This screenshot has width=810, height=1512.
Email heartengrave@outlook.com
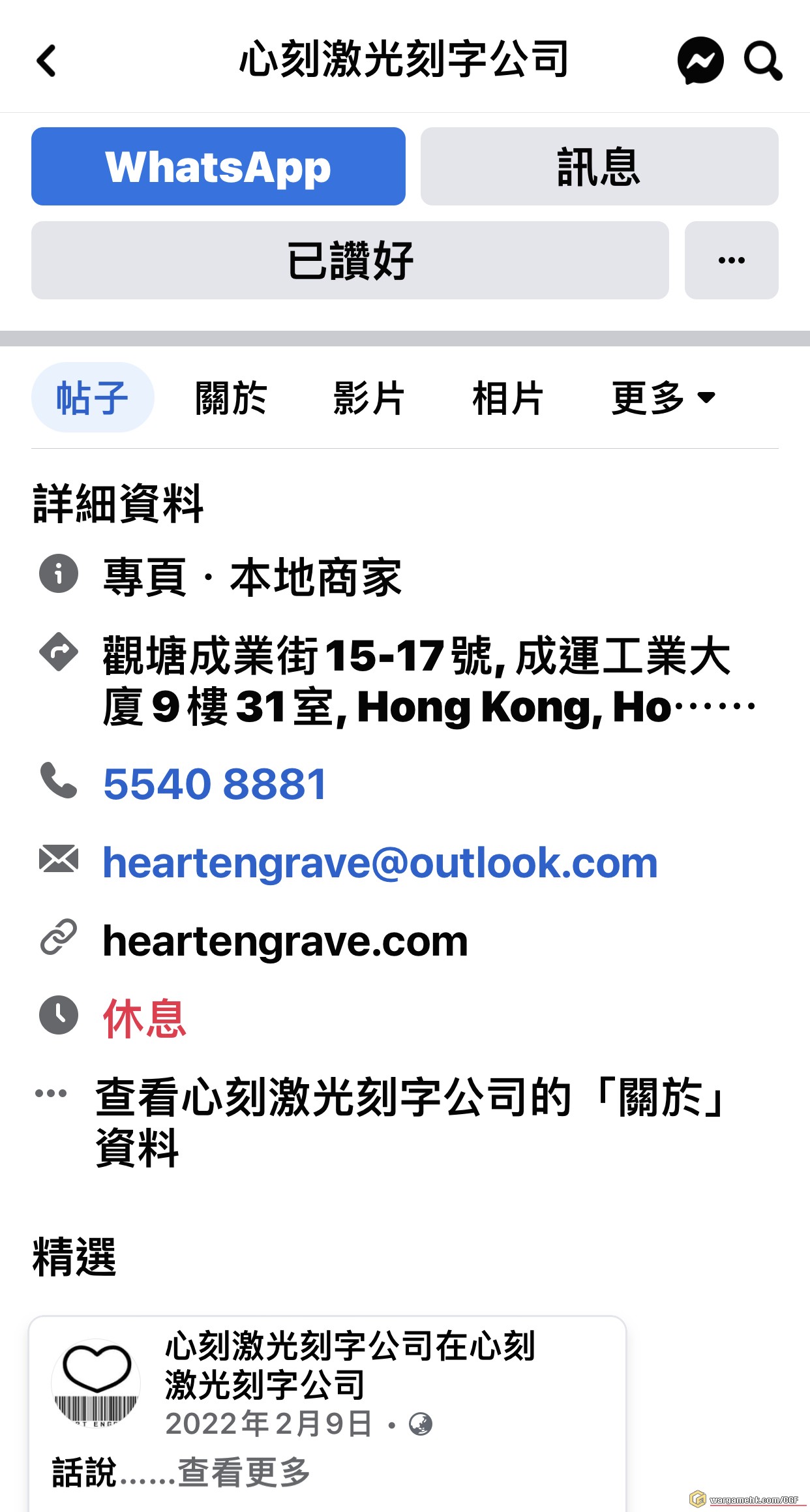pos(380,862)
